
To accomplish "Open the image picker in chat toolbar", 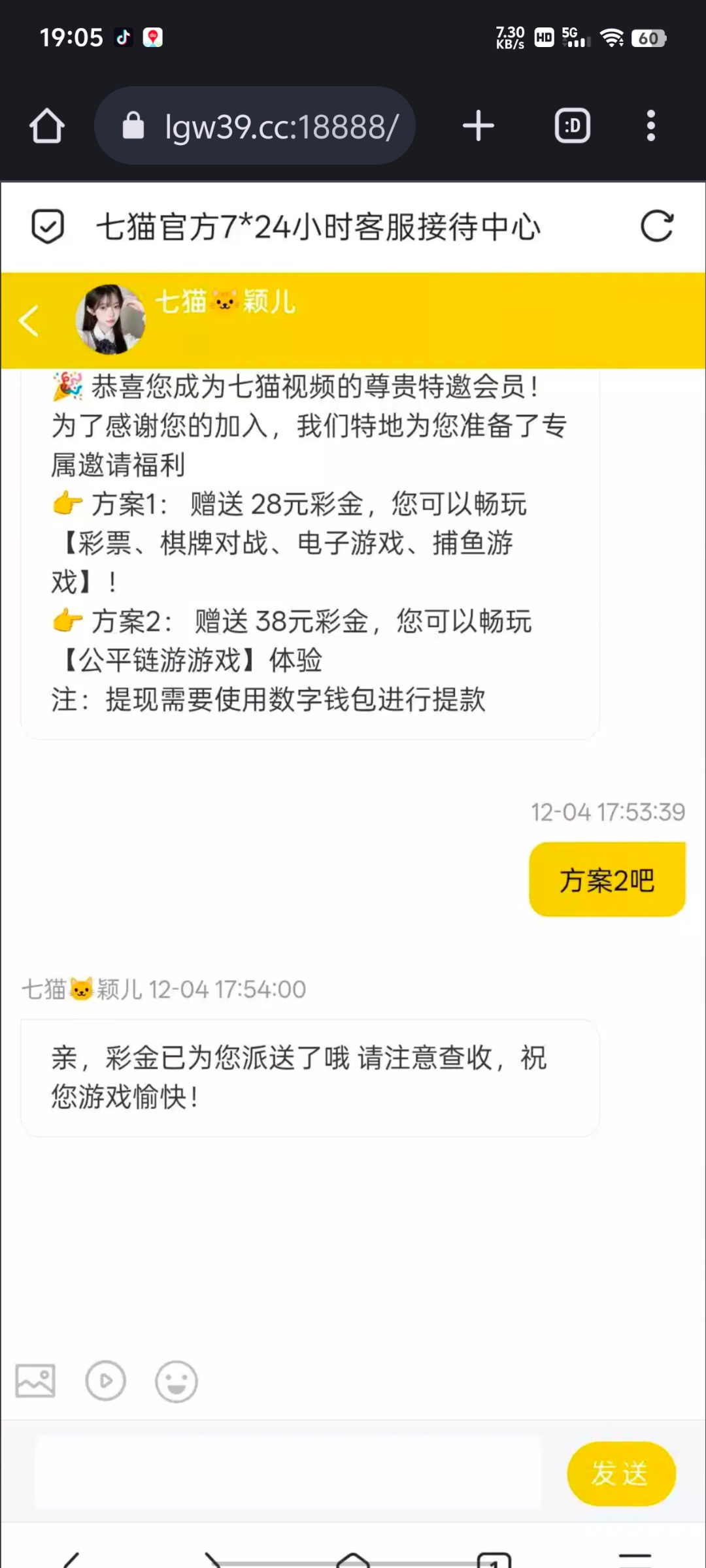I will (x=35, y=1380).
